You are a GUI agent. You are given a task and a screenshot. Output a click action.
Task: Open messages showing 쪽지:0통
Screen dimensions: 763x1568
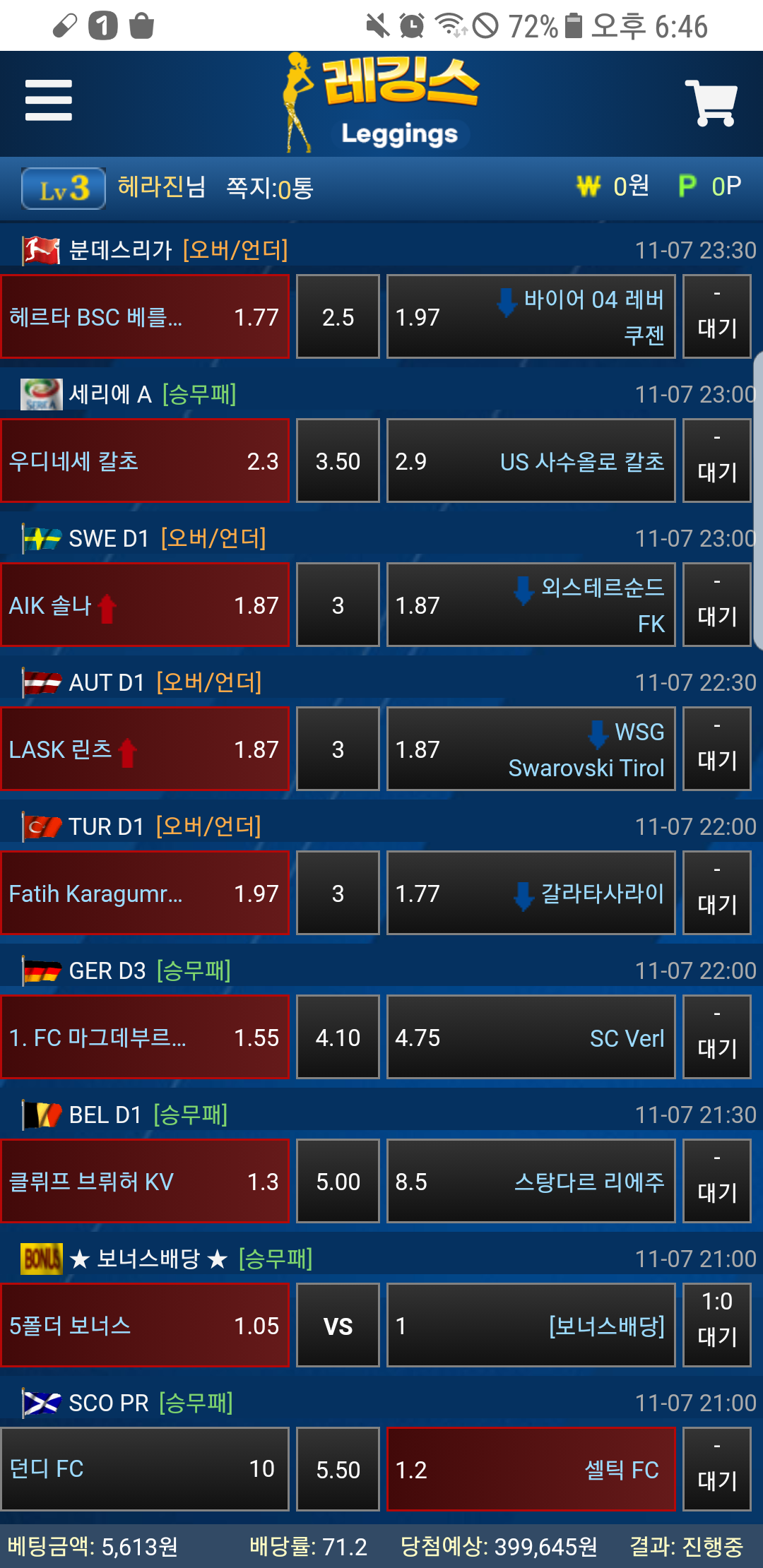pos(269,188)
